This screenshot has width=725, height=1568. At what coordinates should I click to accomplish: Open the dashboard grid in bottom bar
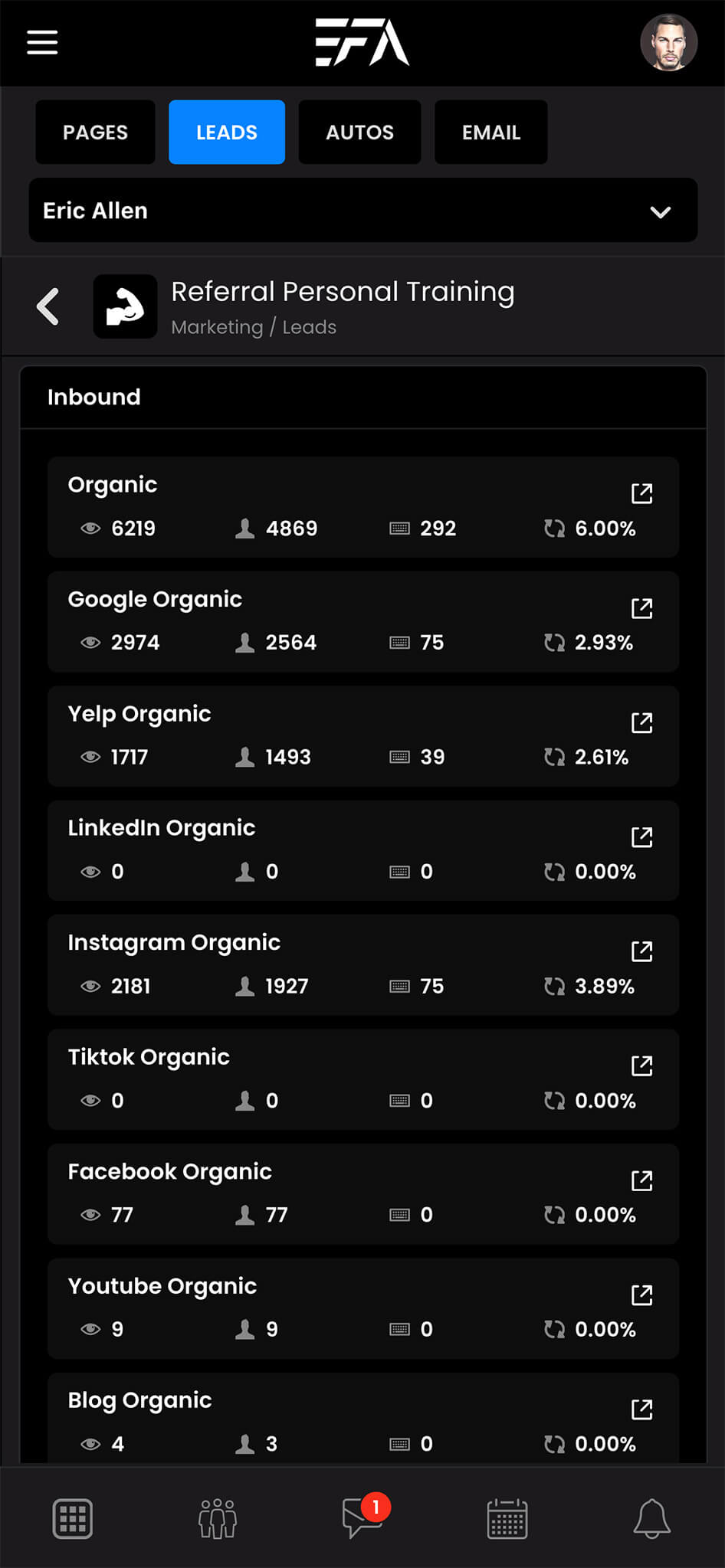[73, 1518]
